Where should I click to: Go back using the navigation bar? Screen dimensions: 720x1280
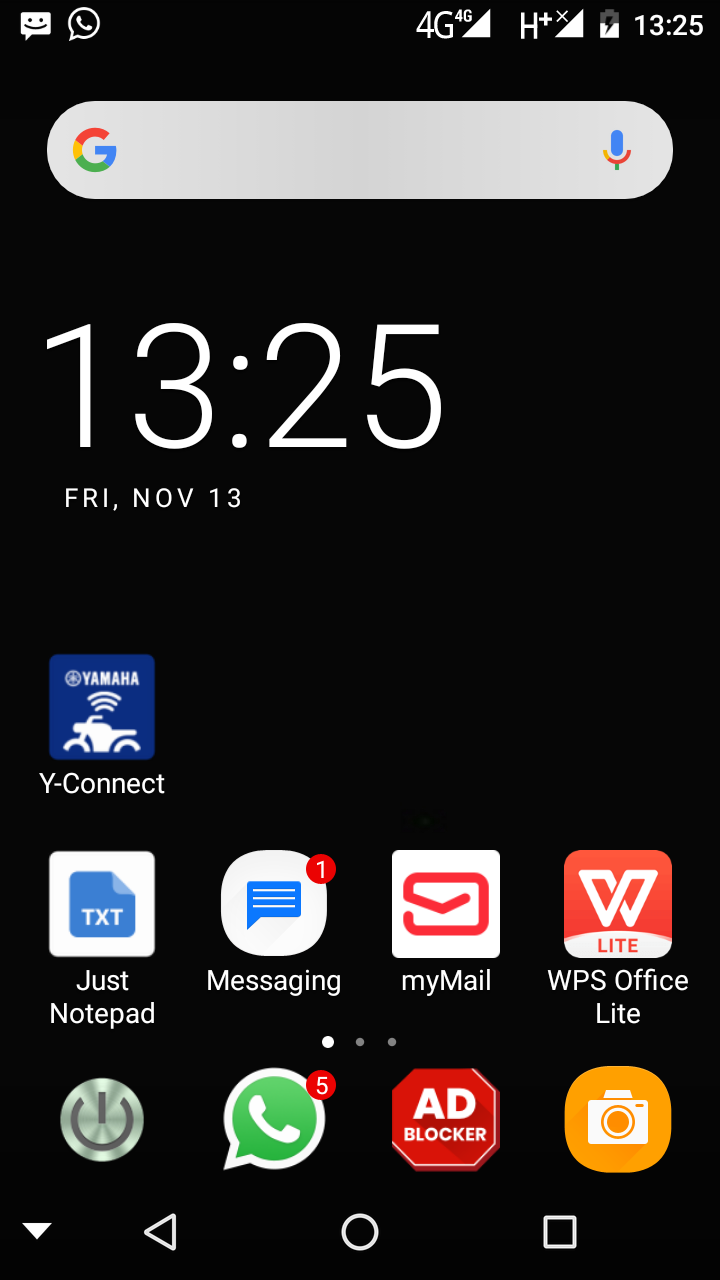pos(161,1232)
